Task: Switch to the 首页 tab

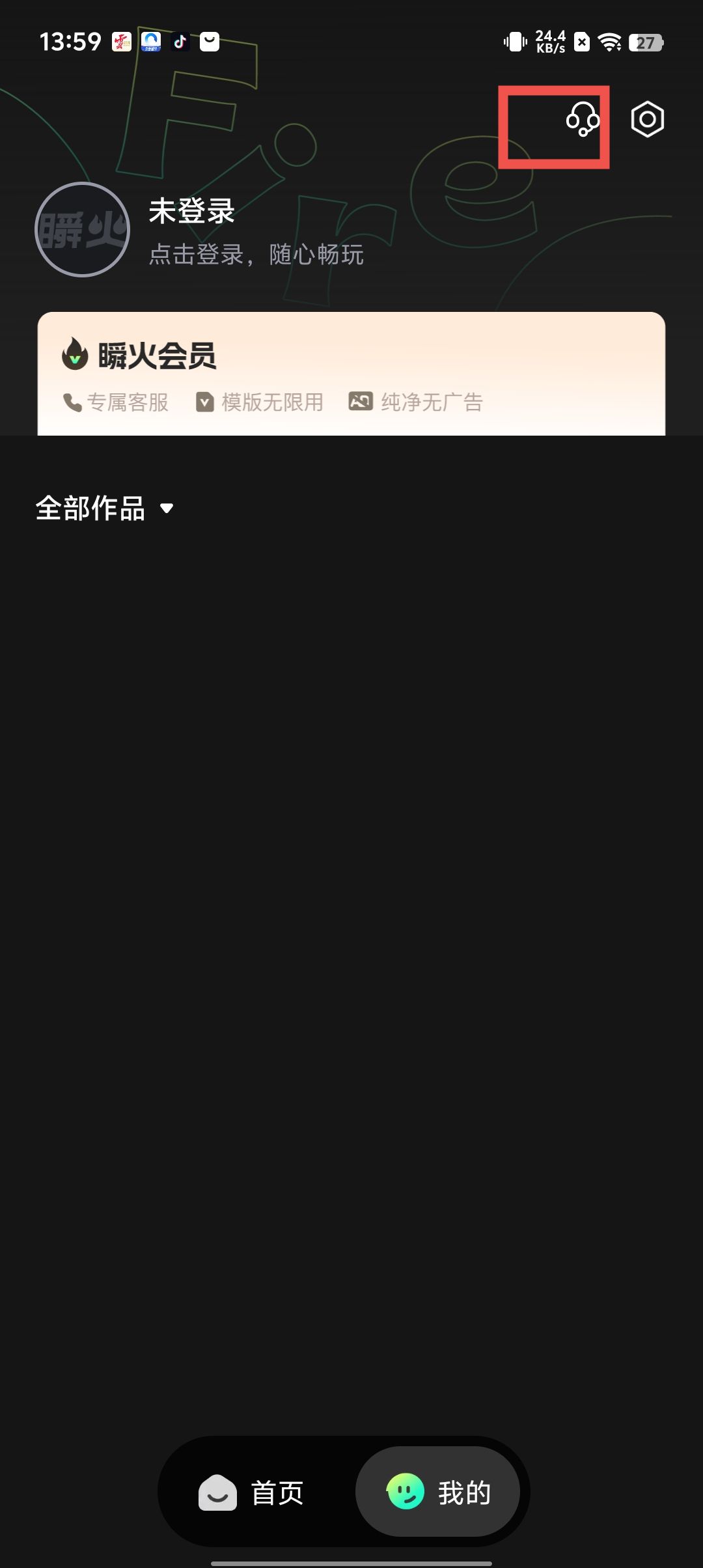Action: click(253, 1492)
